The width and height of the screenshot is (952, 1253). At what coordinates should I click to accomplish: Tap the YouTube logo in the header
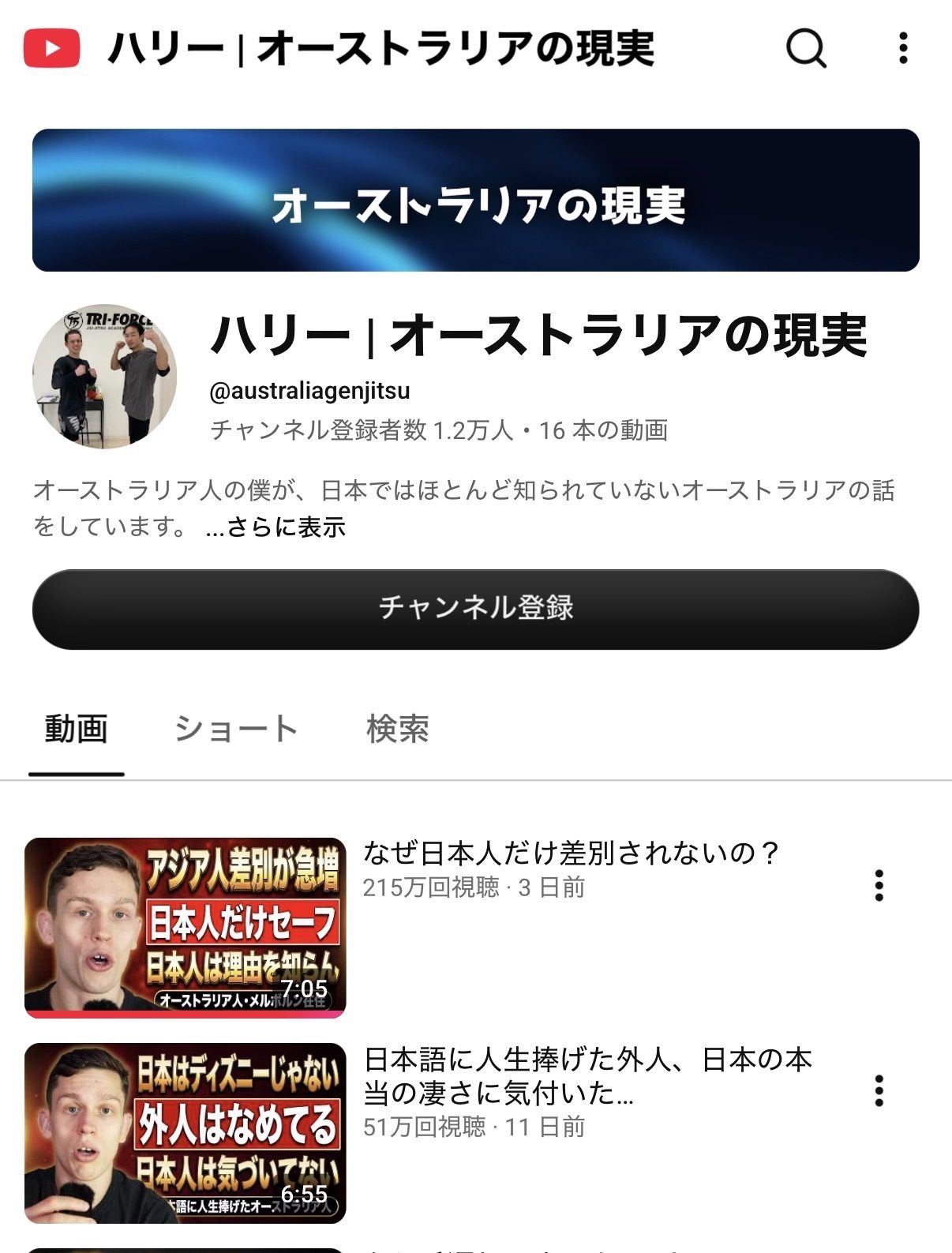pyautogui.click(x=52, y=48)
